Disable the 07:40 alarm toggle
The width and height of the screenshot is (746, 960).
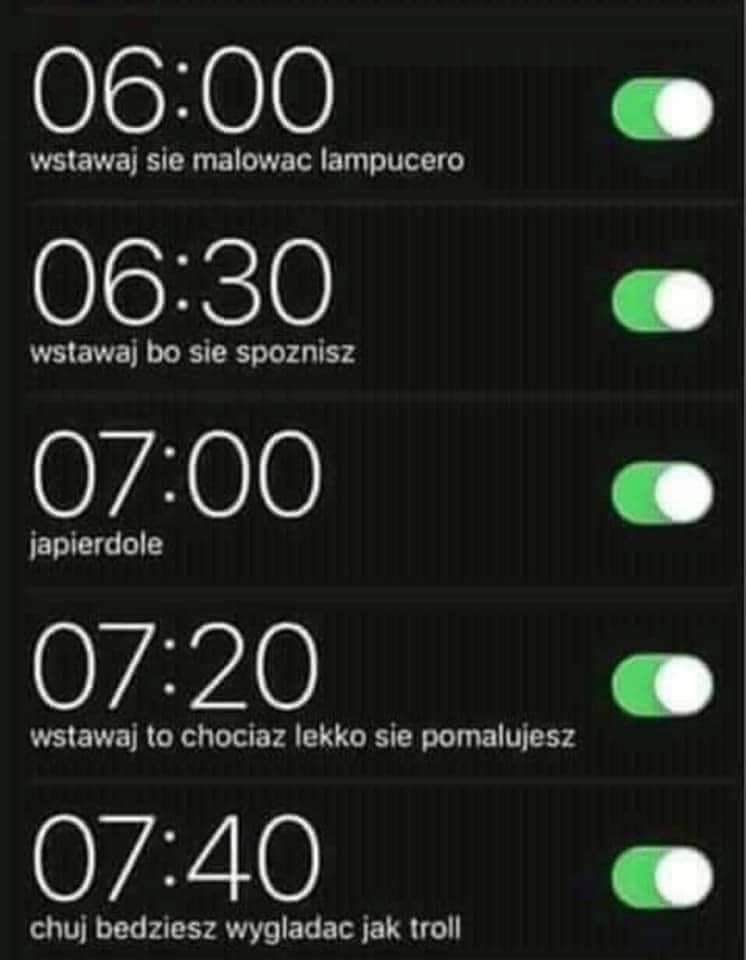[x=662, y=877]
